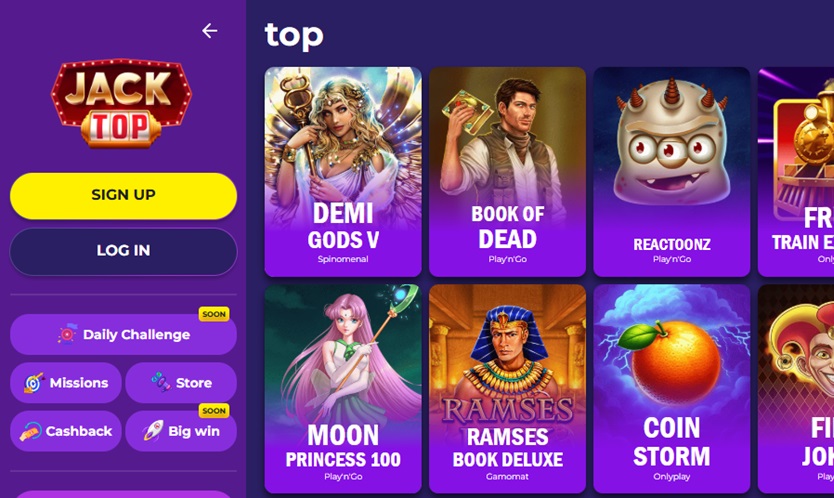This screenshot has height=498, width=834.
Task: Open Daily Challenge
Action: [x=123, y=335]
